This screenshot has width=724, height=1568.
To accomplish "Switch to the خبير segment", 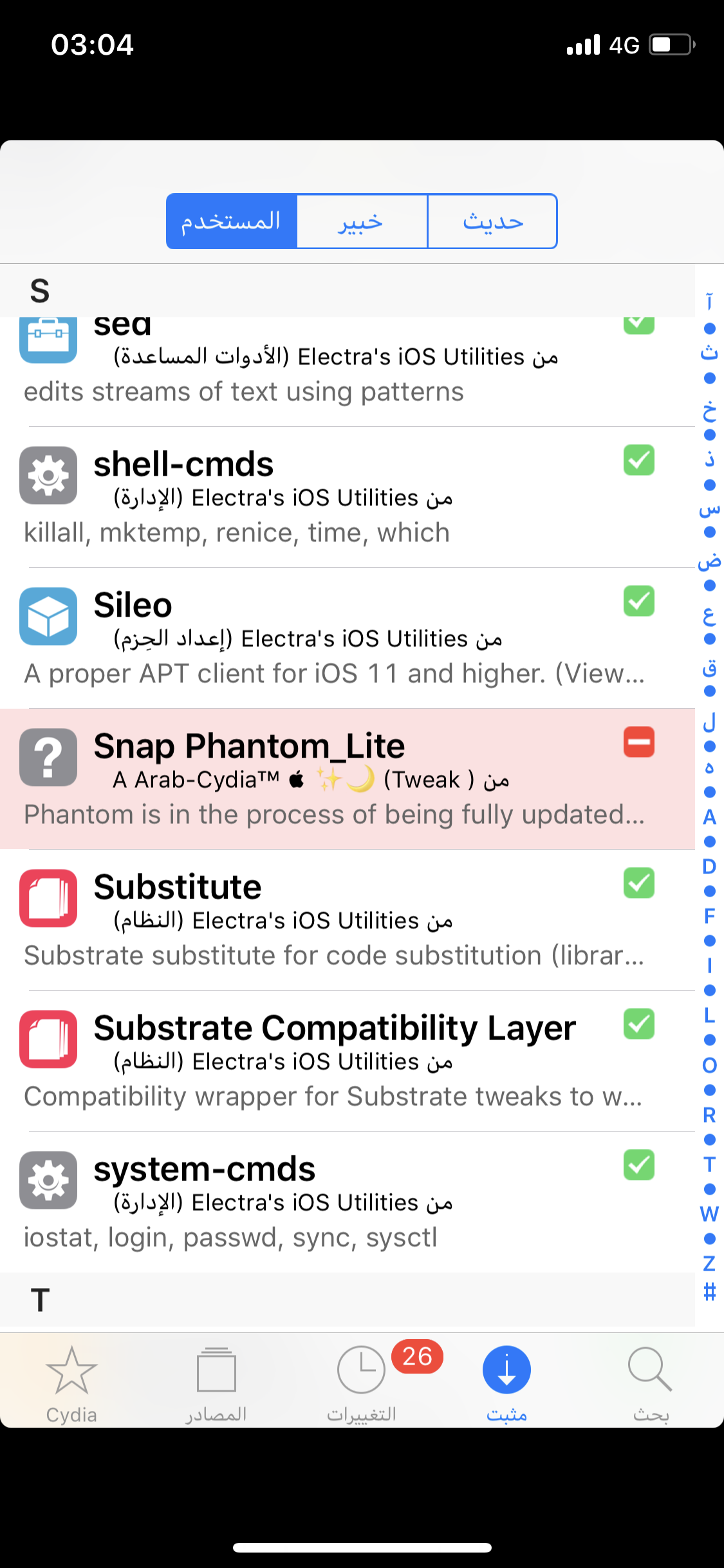I will (x=362, y=221).
